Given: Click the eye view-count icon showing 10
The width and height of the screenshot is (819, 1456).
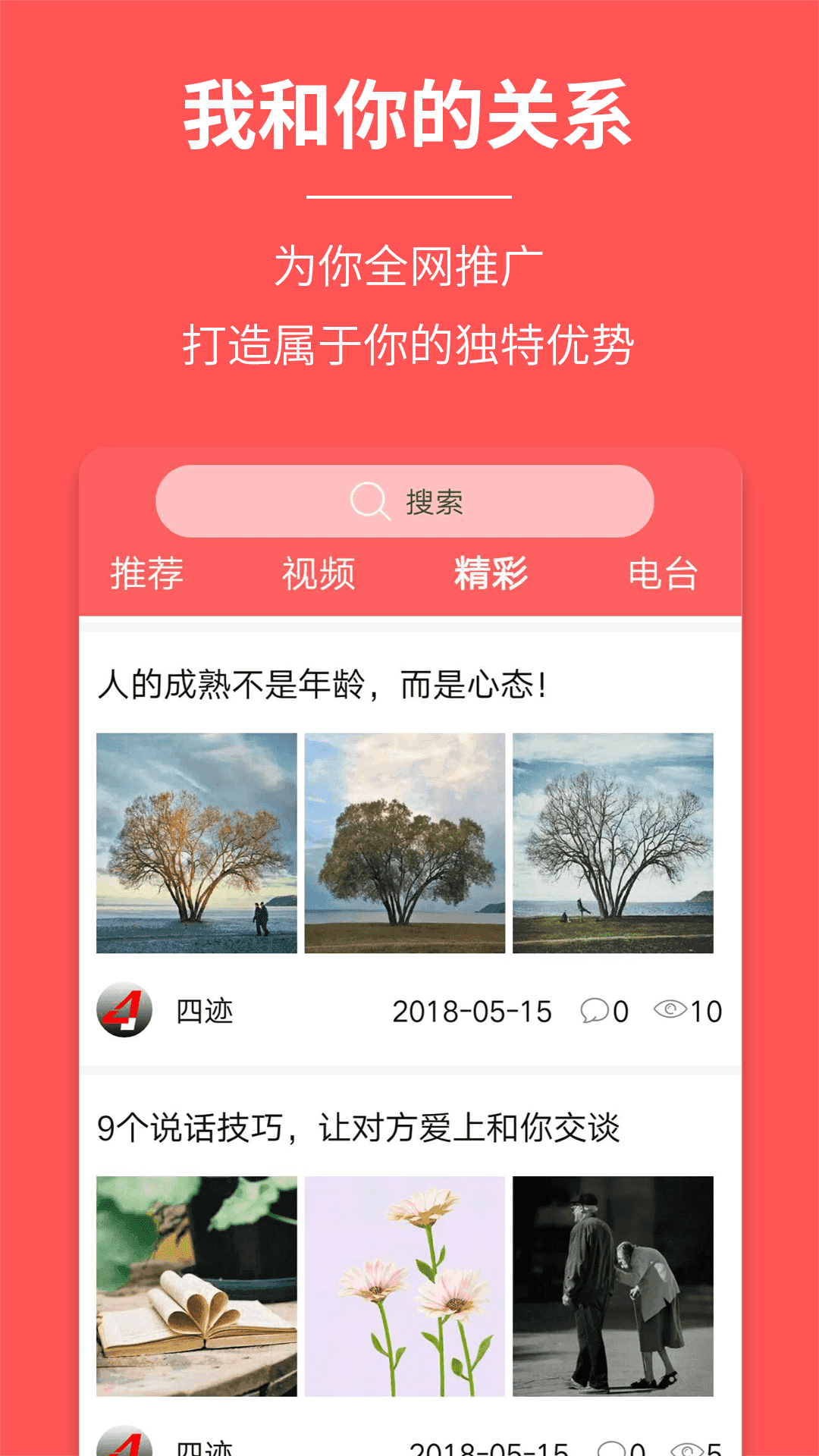Looking at the screenshot, I should point(670,1011).
